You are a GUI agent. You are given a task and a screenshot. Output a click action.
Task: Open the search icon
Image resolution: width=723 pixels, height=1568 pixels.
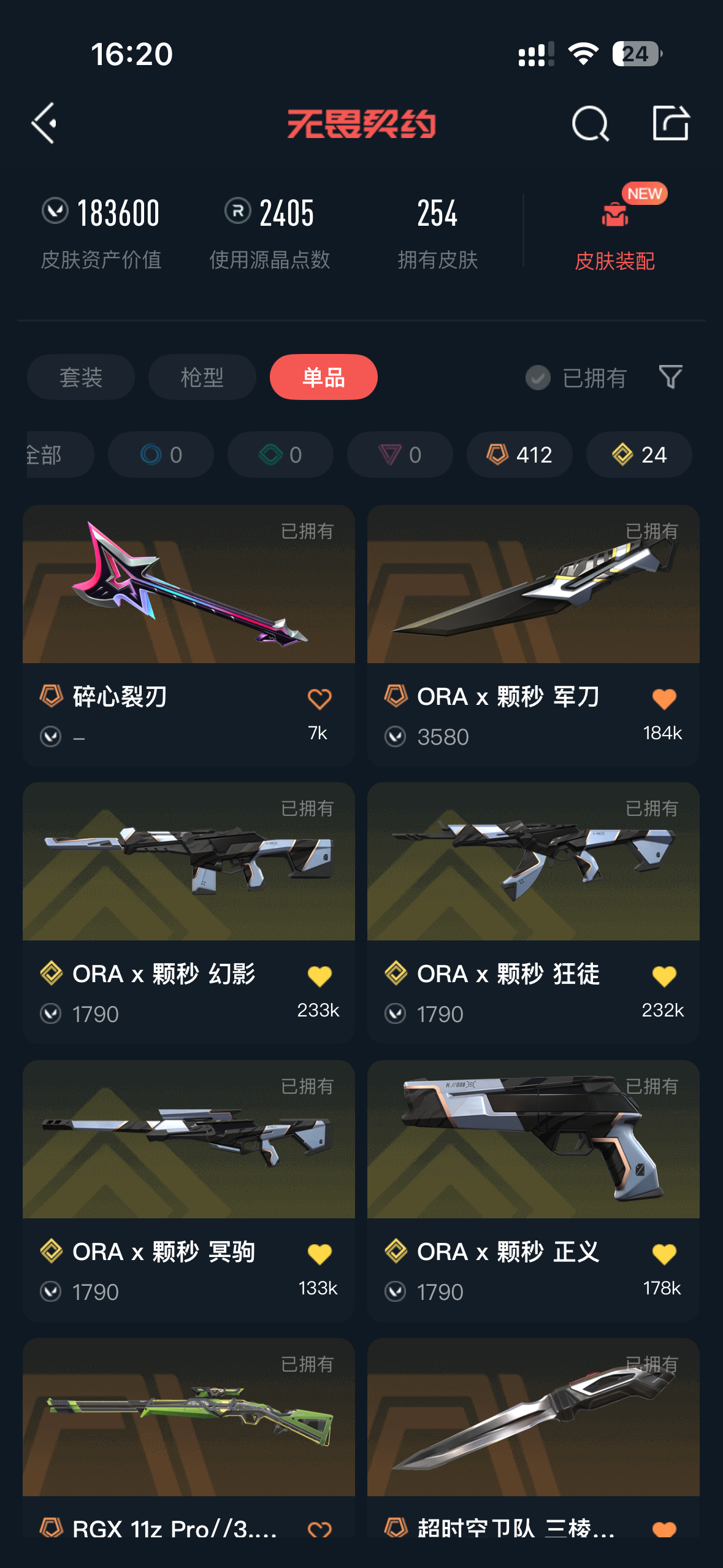pos(590,124)
